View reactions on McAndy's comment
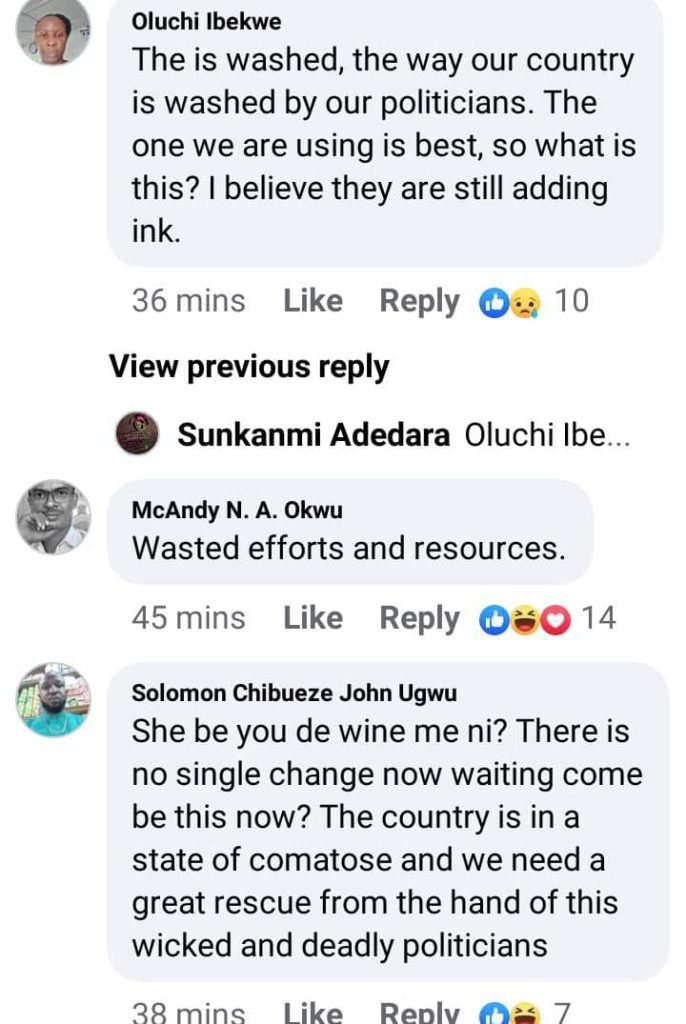The width and height of the screenshot is (686, 1024). [x=547, y=618]
